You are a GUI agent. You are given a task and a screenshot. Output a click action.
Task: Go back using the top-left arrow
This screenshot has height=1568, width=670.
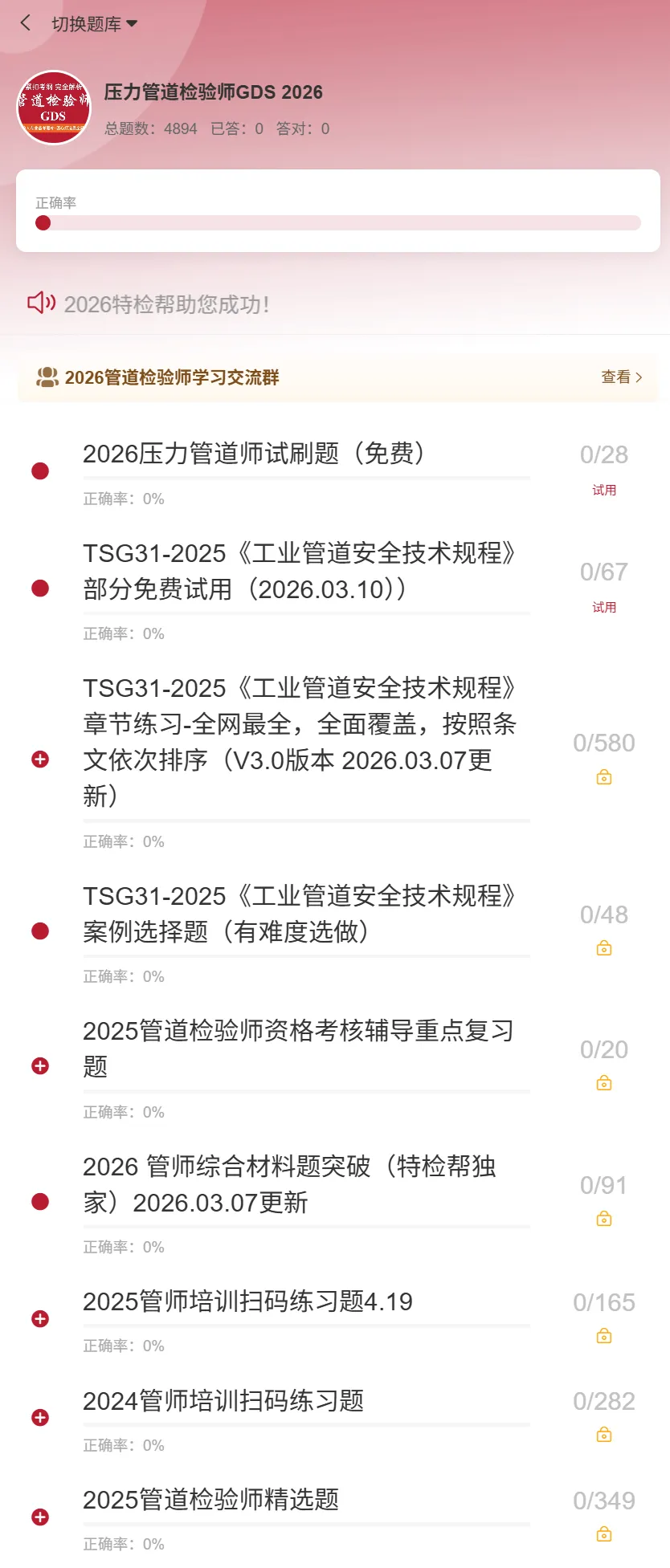(x=26, y=23)
